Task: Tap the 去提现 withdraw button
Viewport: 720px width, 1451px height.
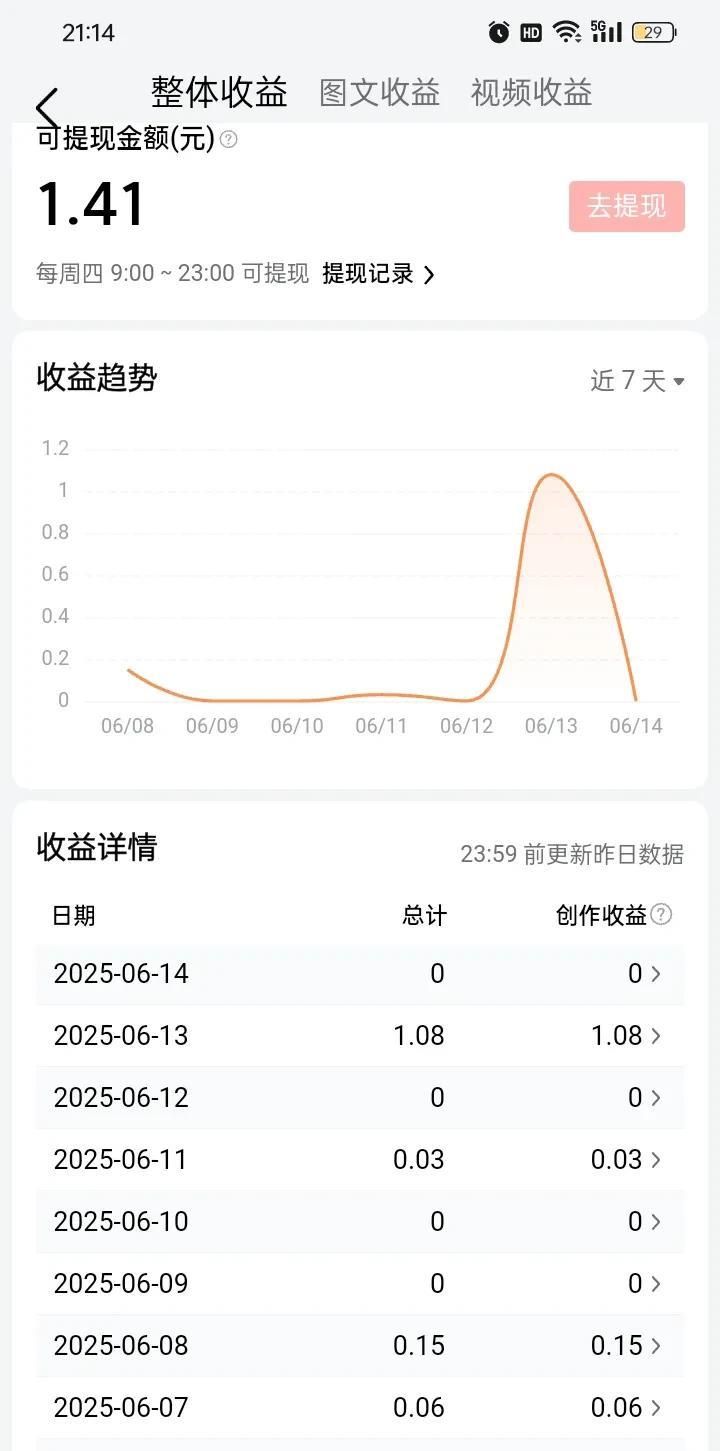Action: 626,207
